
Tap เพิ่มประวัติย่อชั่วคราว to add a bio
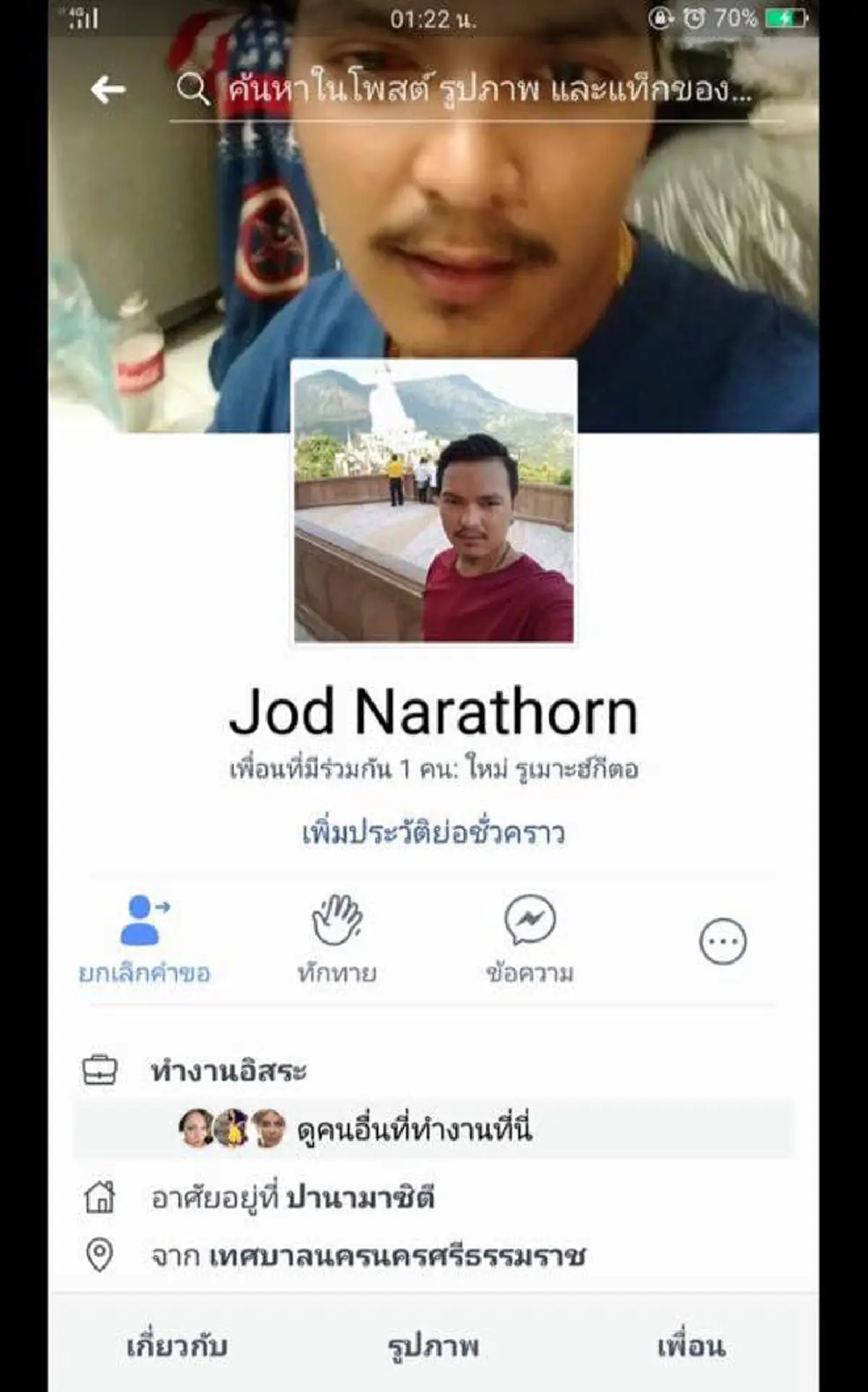pos(434,833)
